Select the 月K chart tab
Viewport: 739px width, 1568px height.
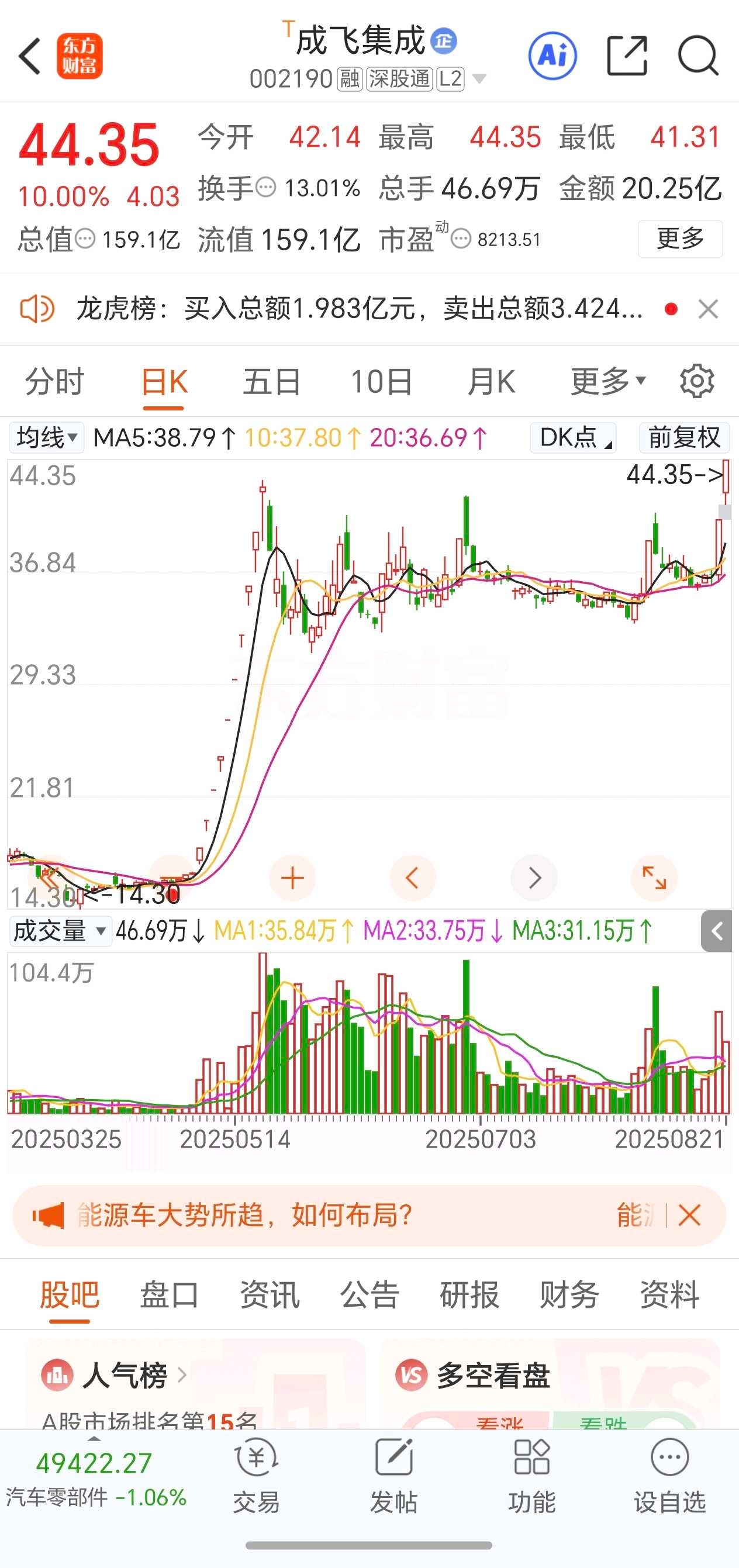tap(491, 382)
